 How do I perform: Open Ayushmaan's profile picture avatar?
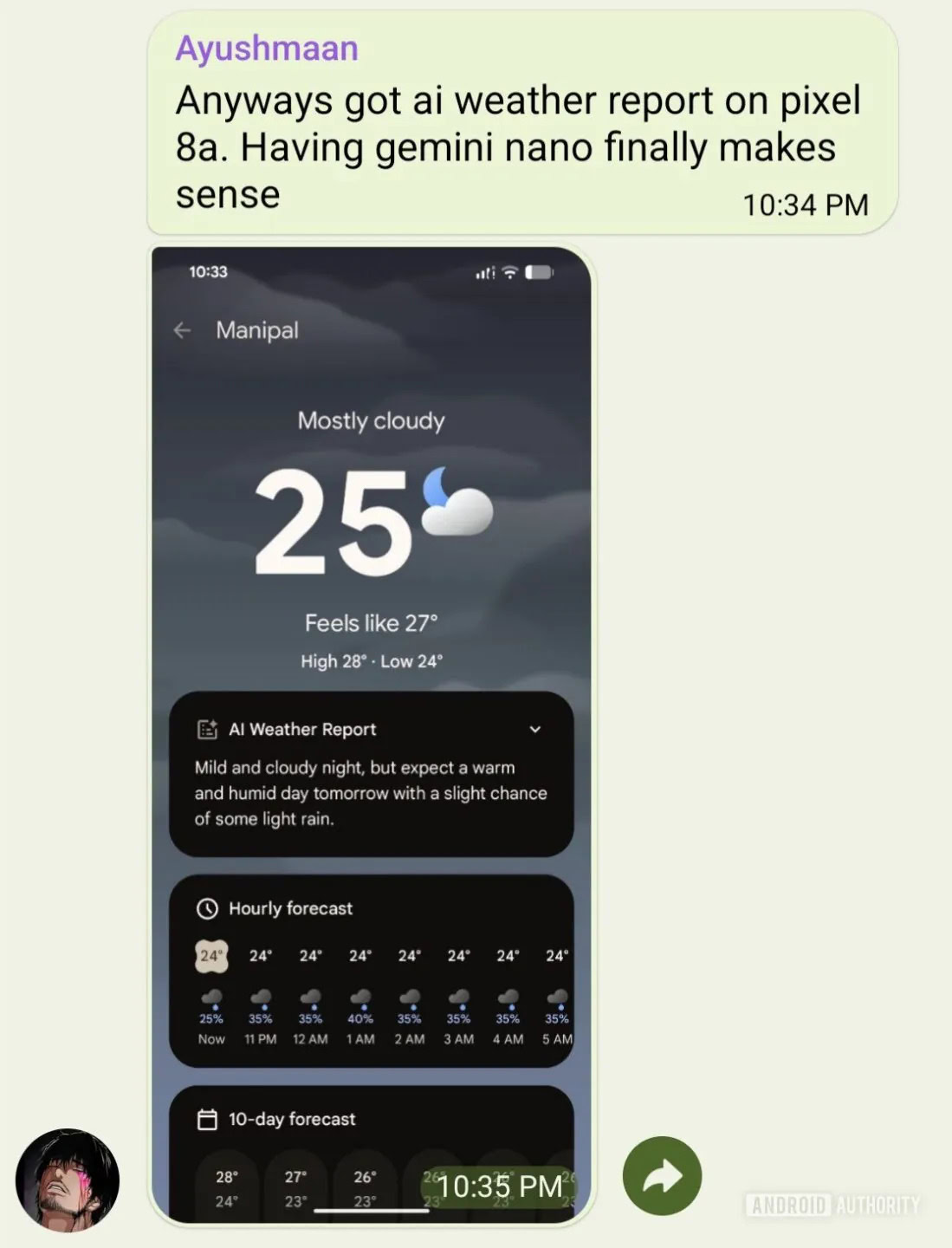[x=68, y=1180]
